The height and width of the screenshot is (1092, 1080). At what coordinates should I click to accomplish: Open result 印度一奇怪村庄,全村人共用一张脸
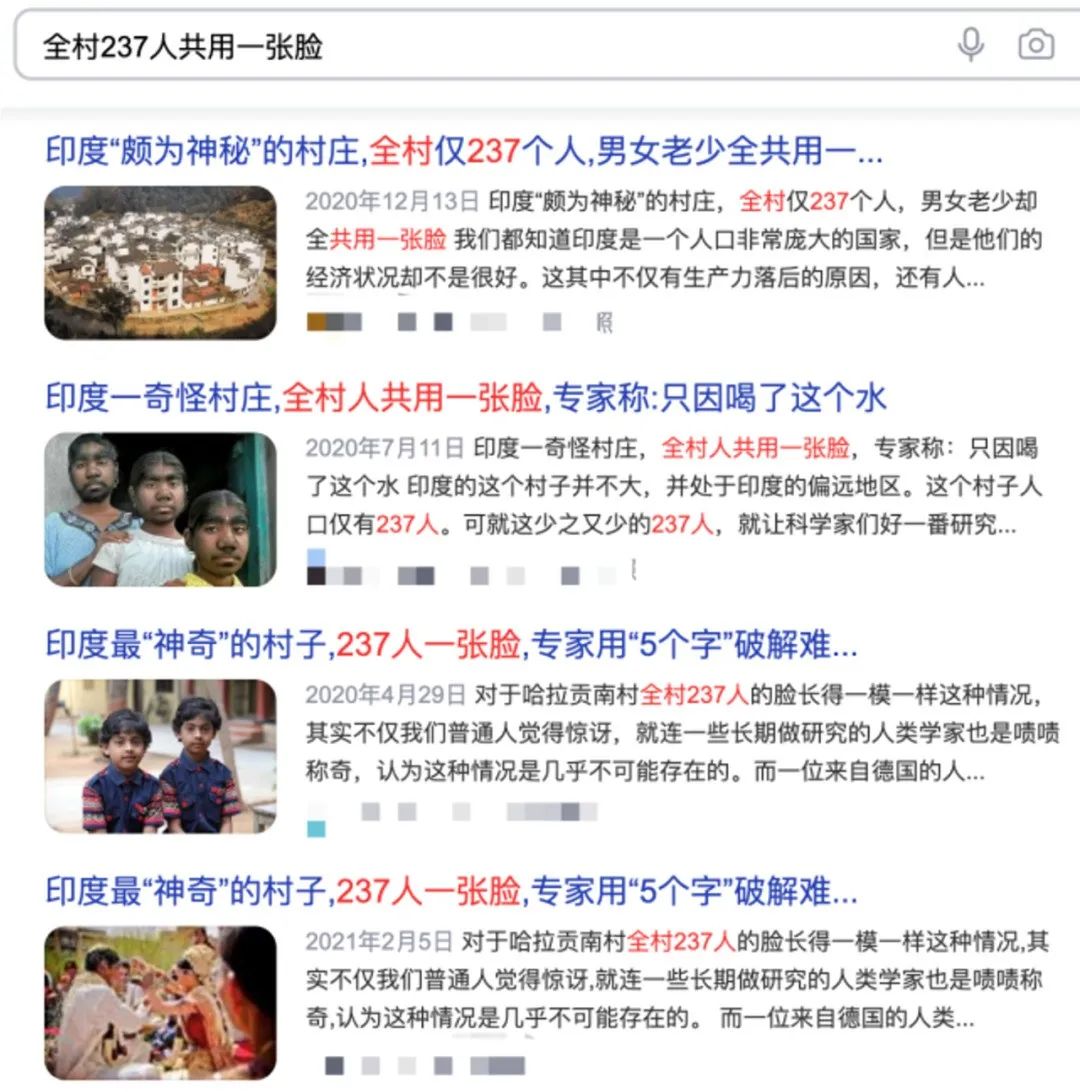point(465,398)
